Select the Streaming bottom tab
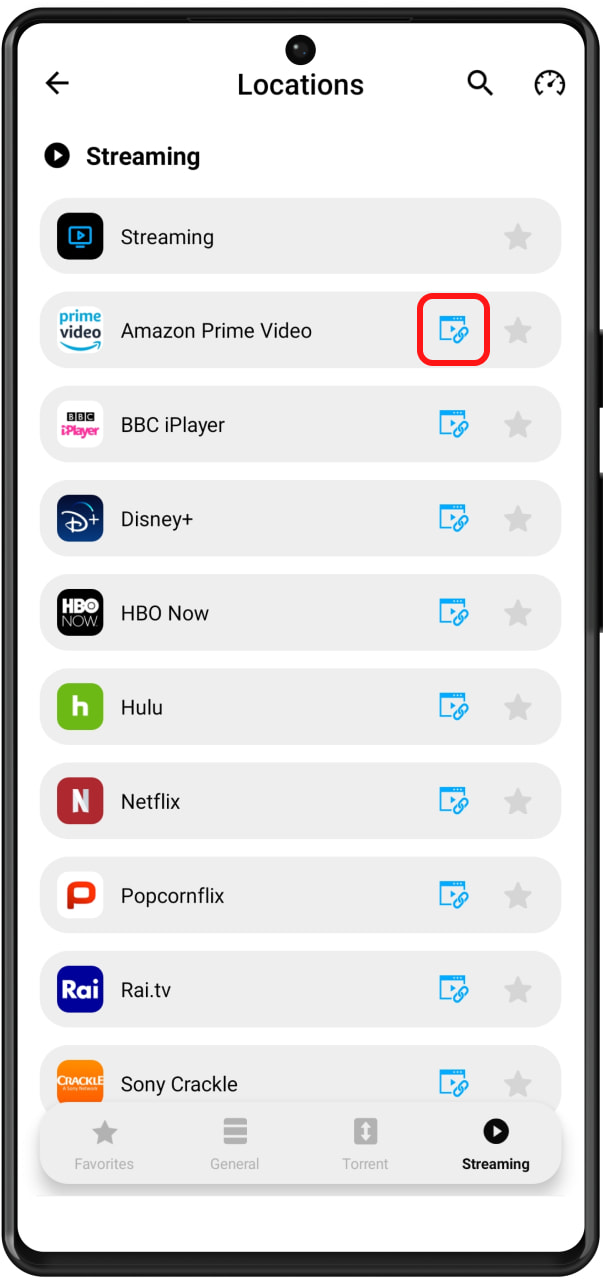The height and width of the screenshot is (1280, 603). [495, 1145]
